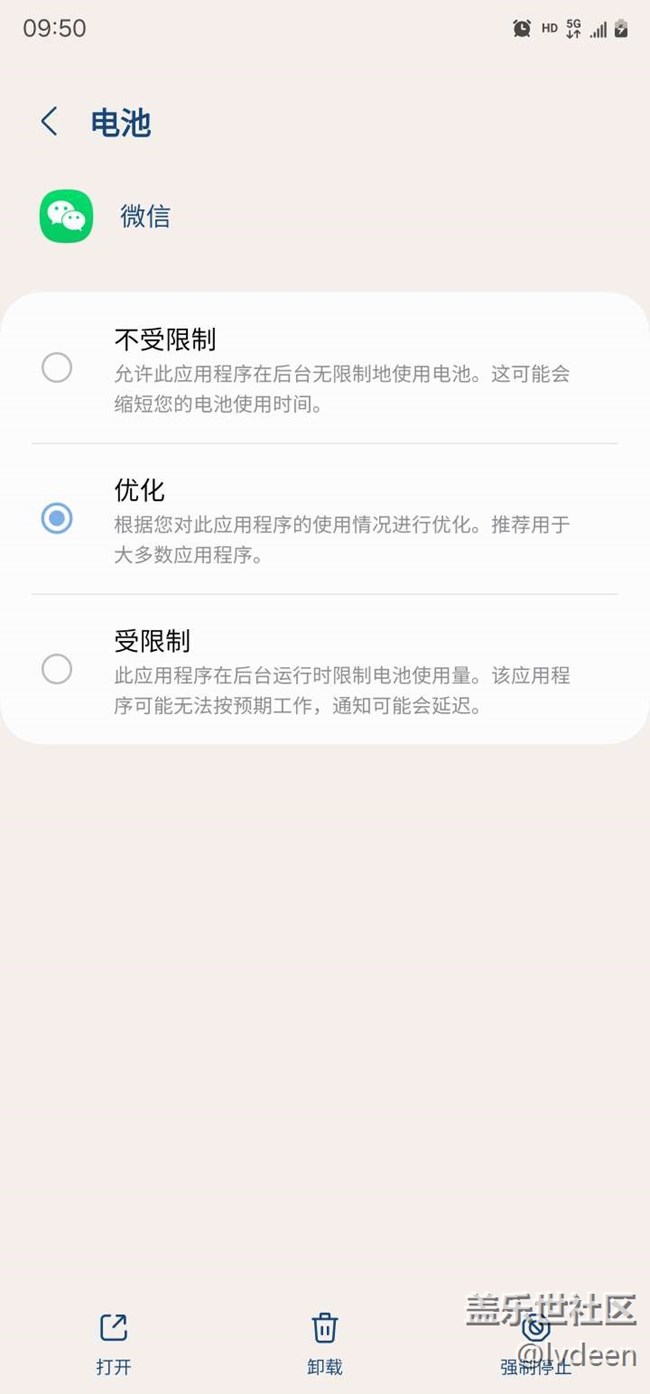Force stop 微信 with 强制停止
This screenshot has width=650, height=1394.
point(536,1344)
